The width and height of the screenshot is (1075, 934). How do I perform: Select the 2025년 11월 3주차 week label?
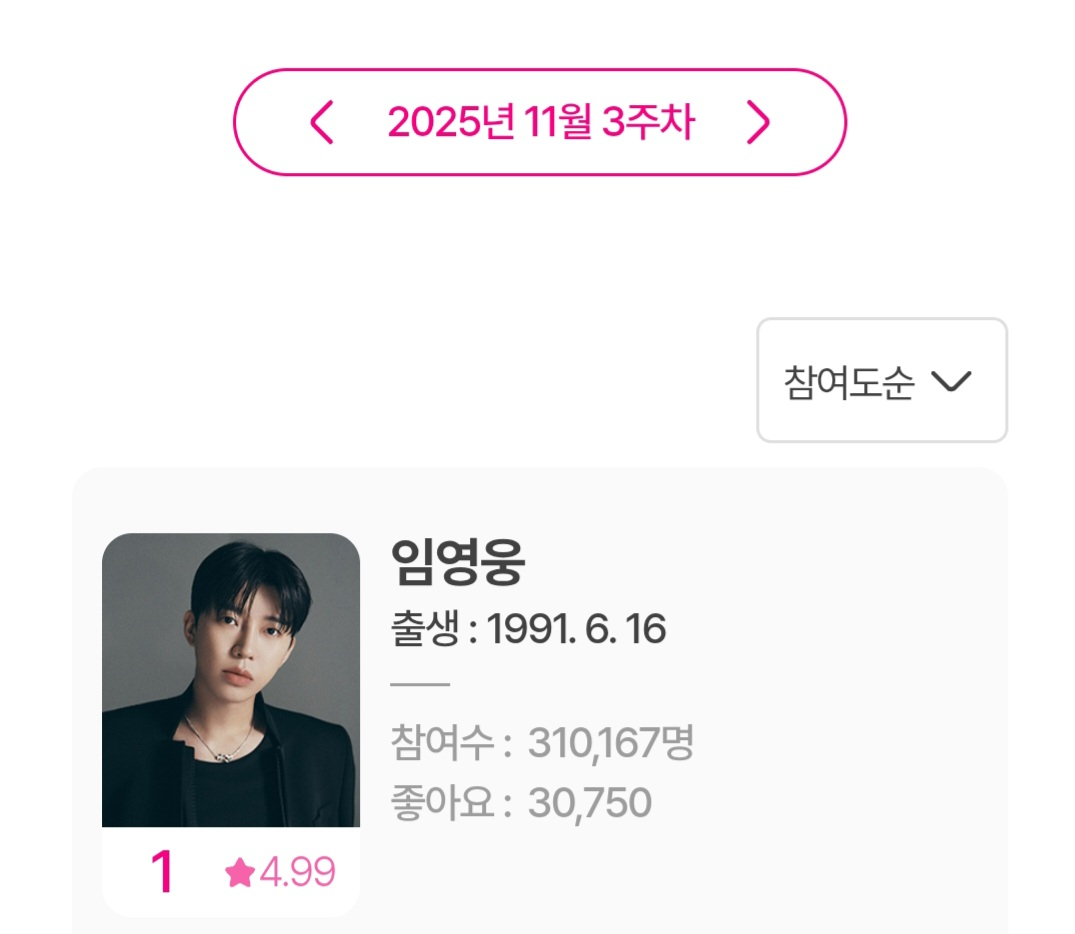(x=540, y=123)
